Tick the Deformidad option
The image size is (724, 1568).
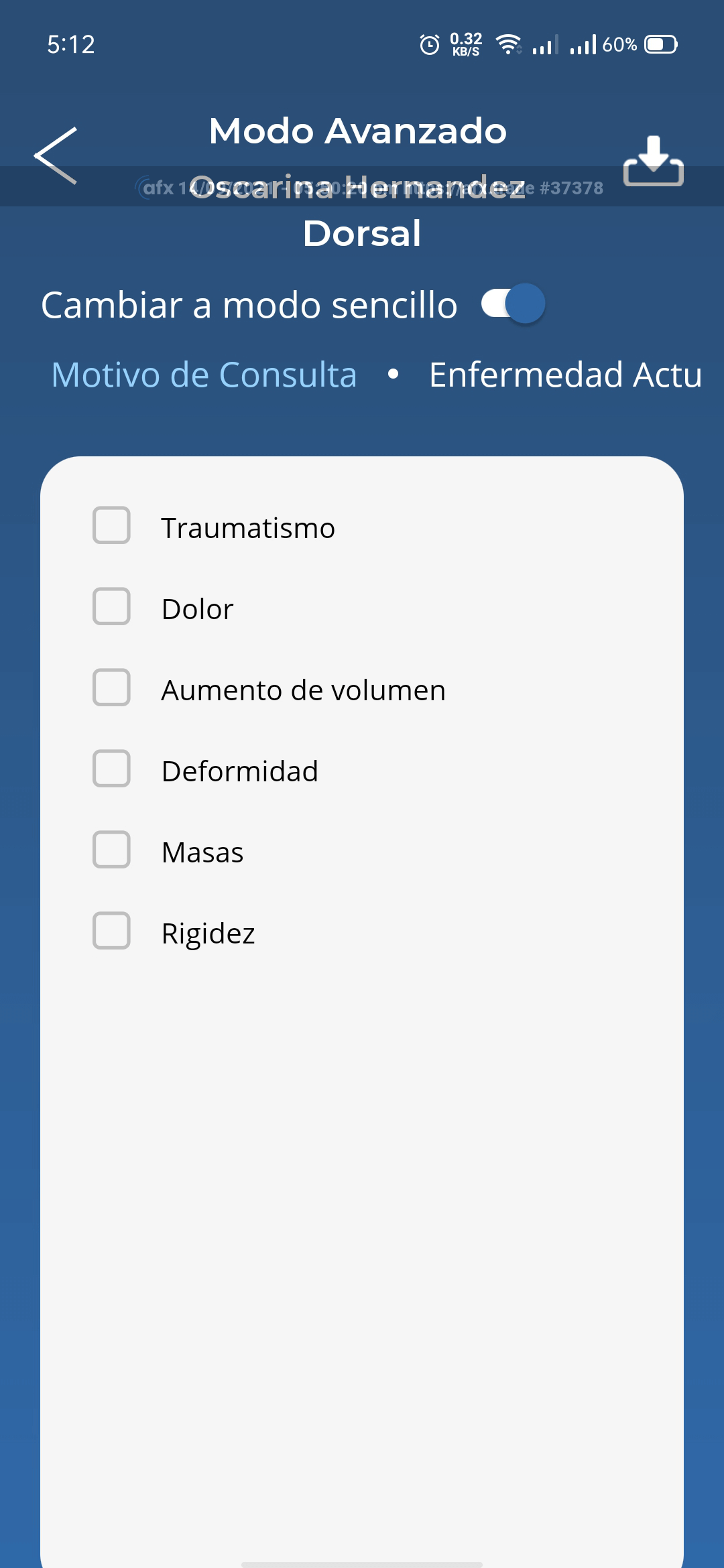pos(111,769)
